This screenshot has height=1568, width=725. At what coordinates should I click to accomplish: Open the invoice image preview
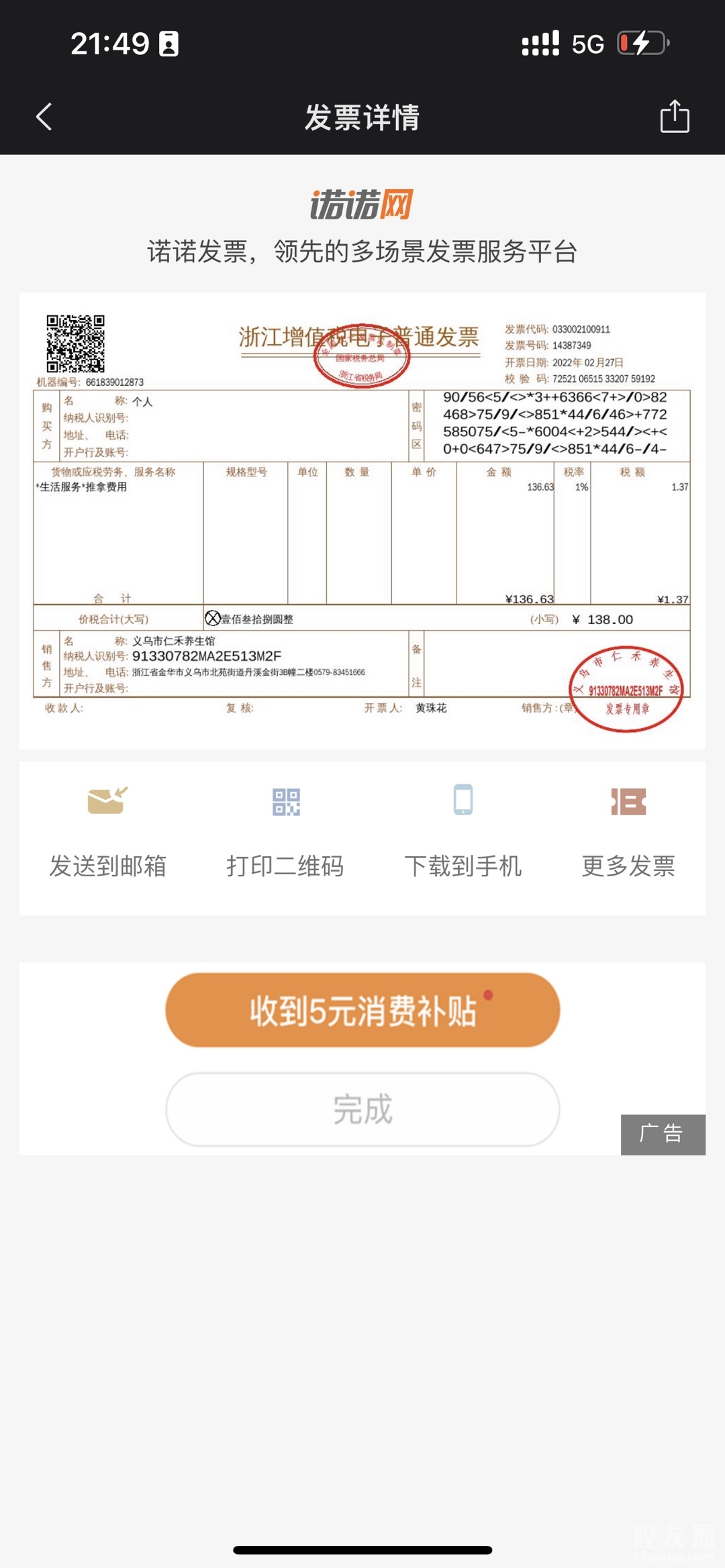[x=362, y=520]
